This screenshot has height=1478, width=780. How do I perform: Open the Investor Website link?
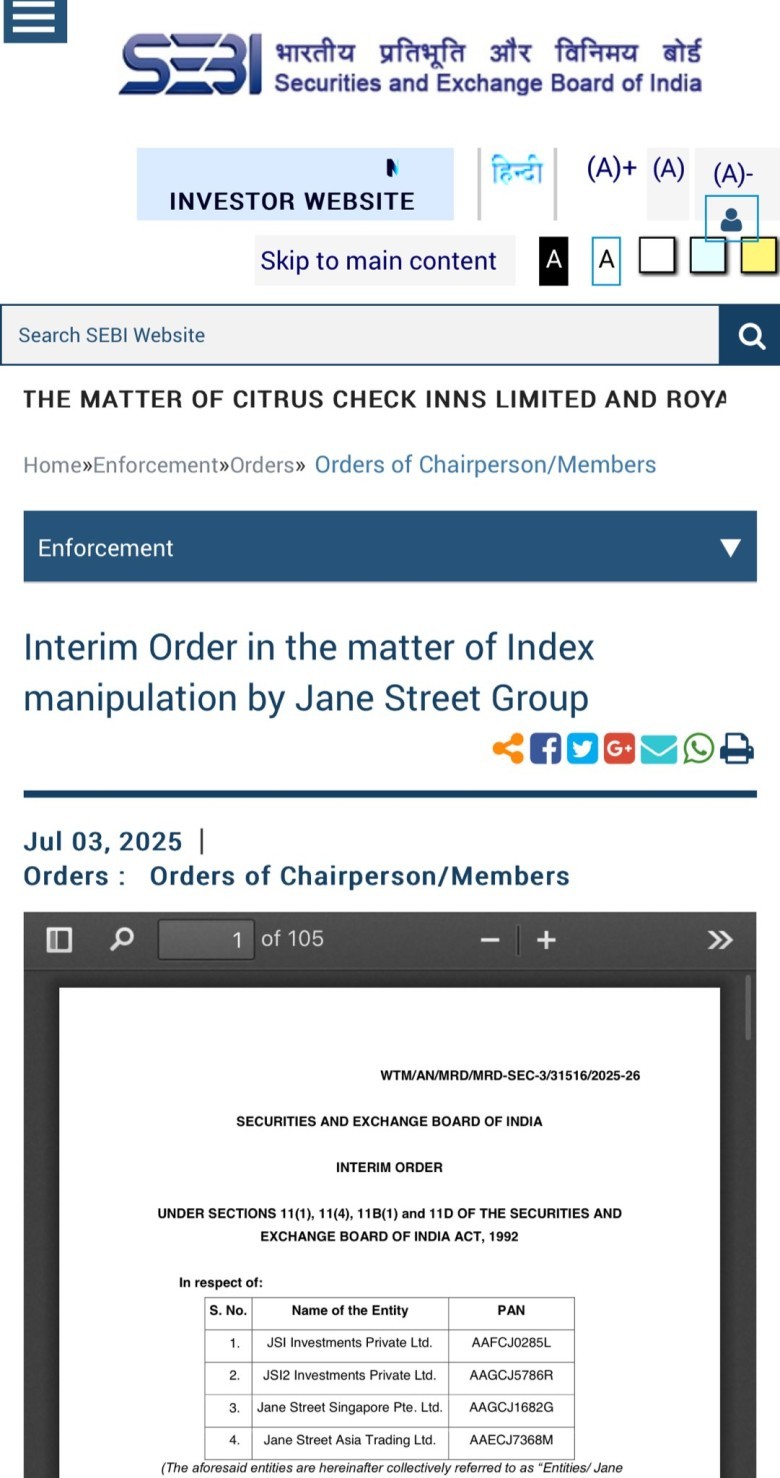pos(295,185)
